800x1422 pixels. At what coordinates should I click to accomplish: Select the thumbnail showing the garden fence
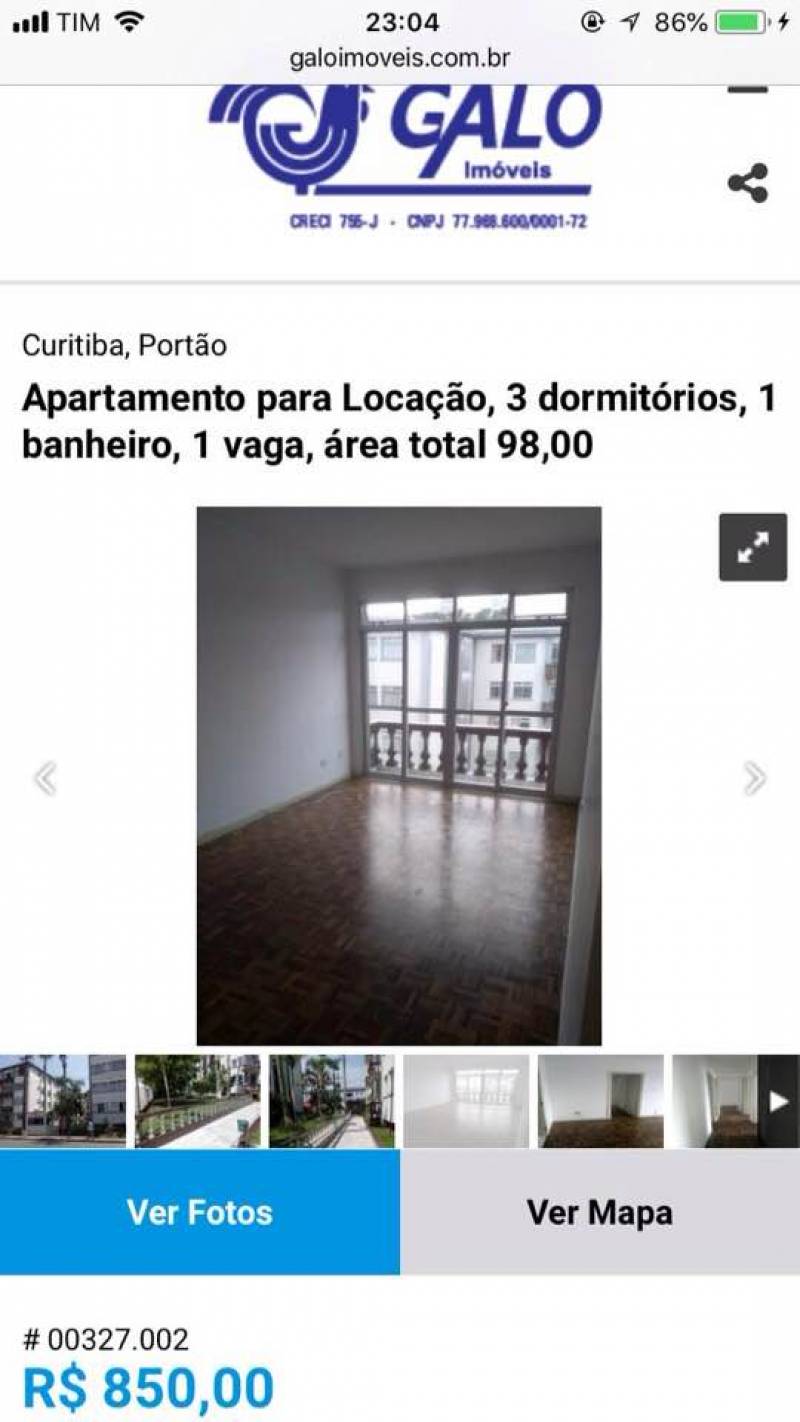click(197, 1101)
